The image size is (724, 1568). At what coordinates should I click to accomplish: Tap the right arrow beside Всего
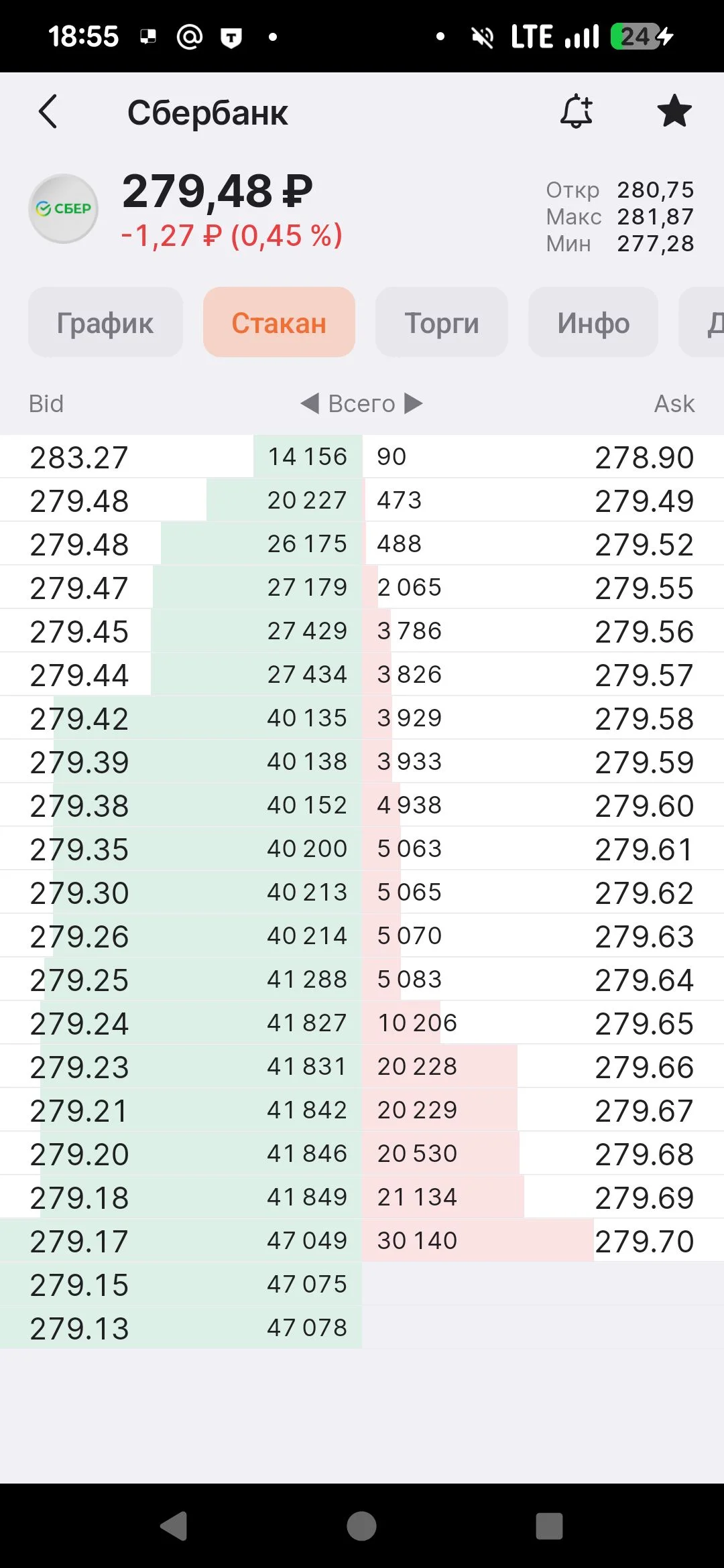click(x=414, y=403)
